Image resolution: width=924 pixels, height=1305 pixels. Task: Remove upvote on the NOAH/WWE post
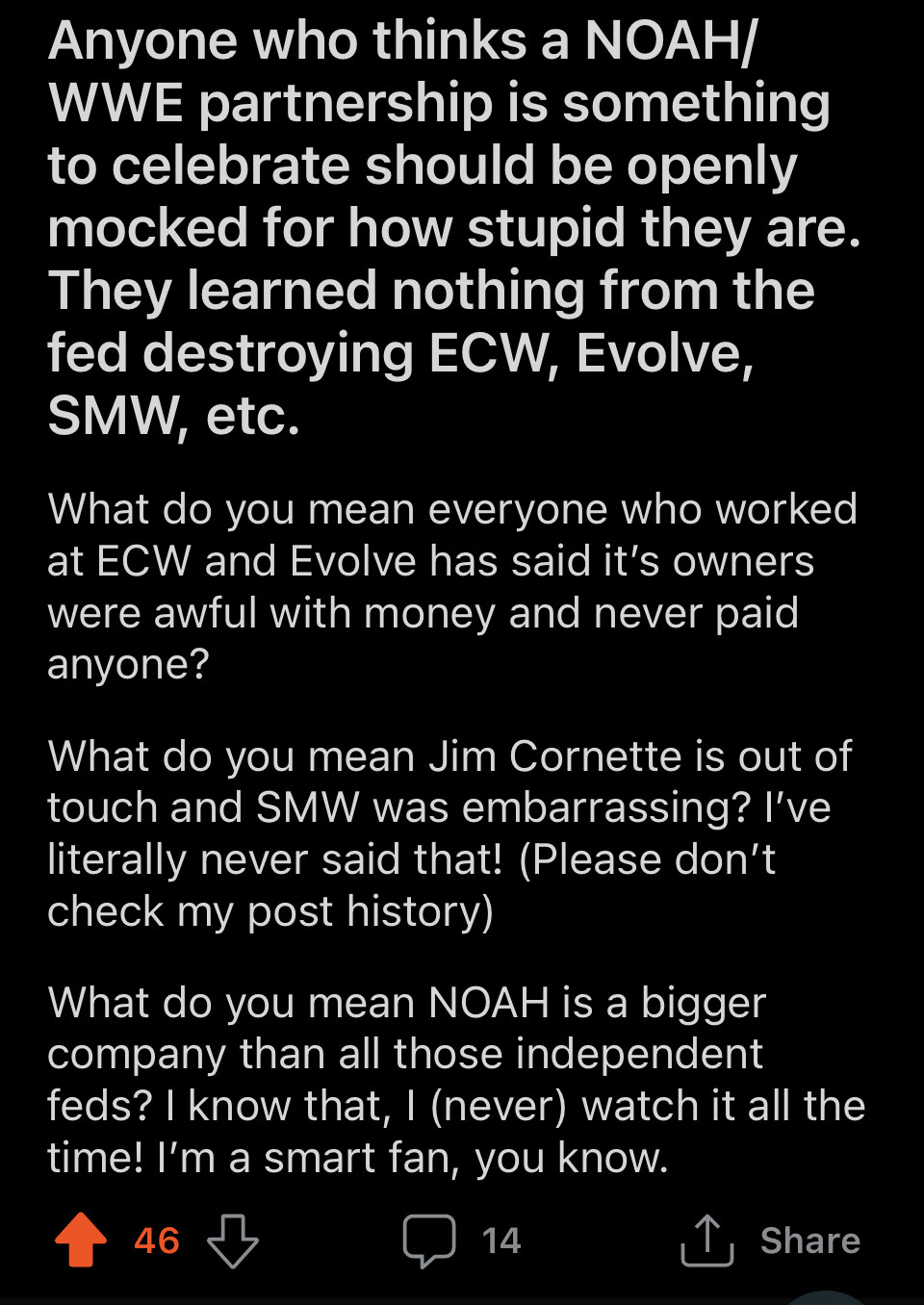[x=81, y=1240]
